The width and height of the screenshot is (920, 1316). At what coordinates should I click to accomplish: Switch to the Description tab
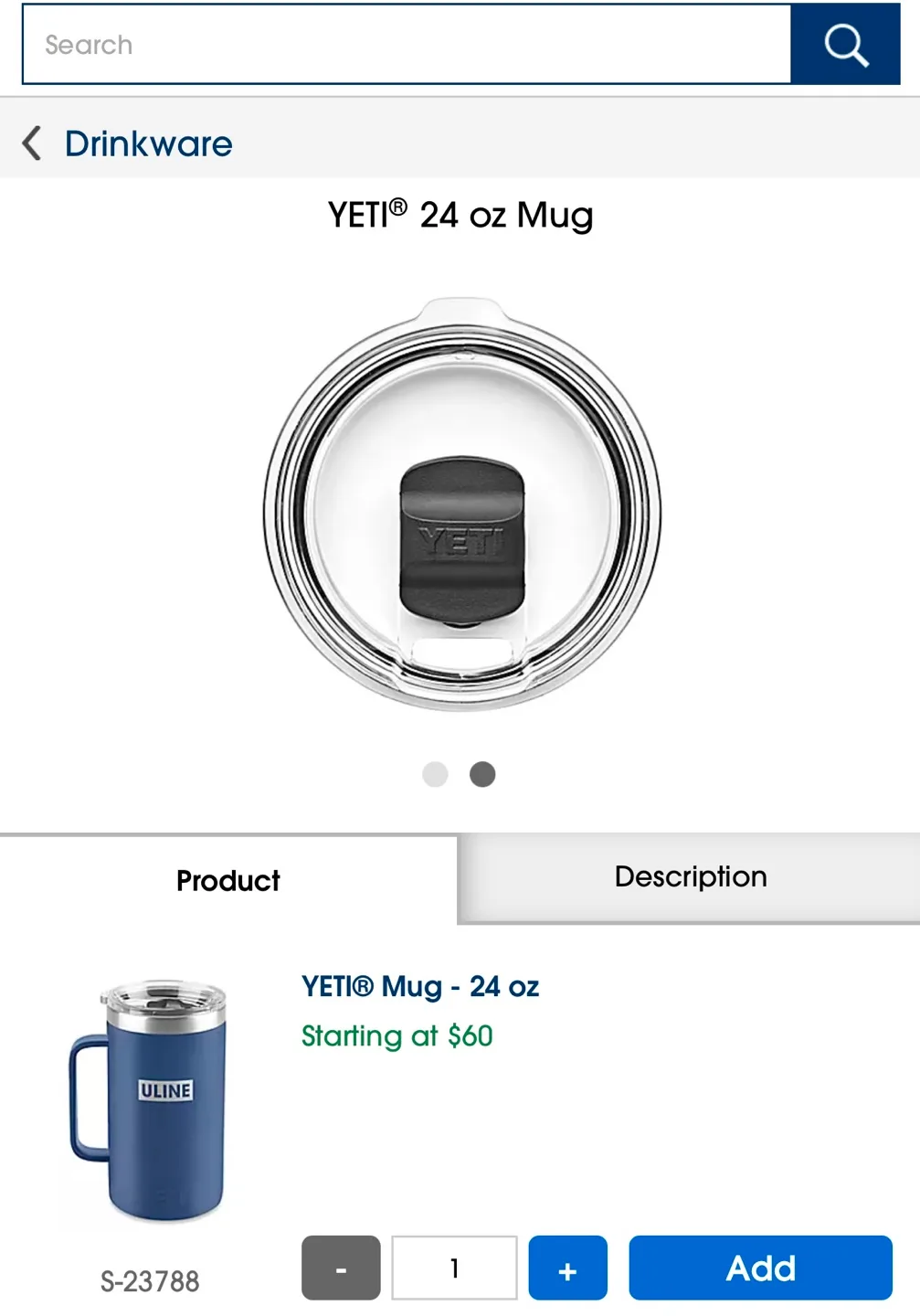(x=691, y=876)
